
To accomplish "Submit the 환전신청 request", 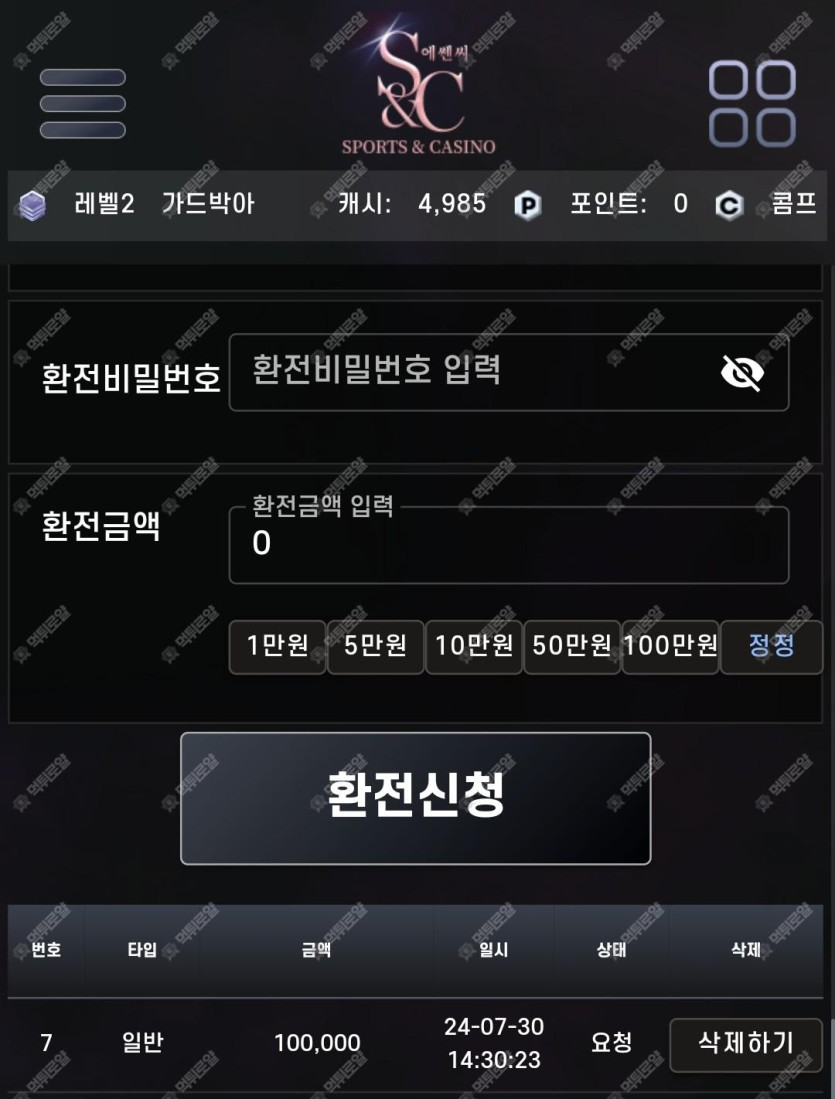I will pos(415,798).
